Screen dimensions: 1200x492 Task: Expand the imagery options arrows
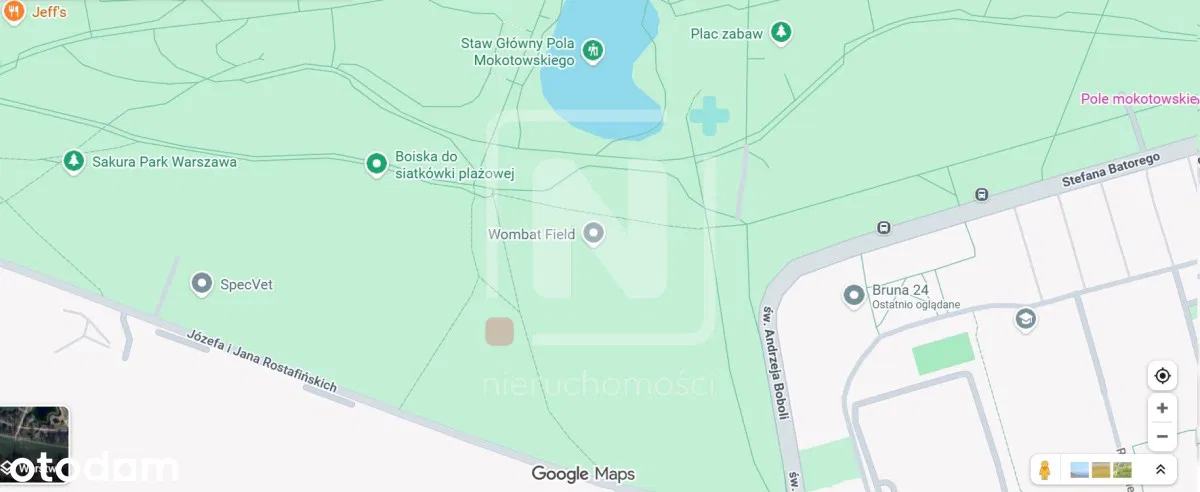click(x=1161, y=469)
